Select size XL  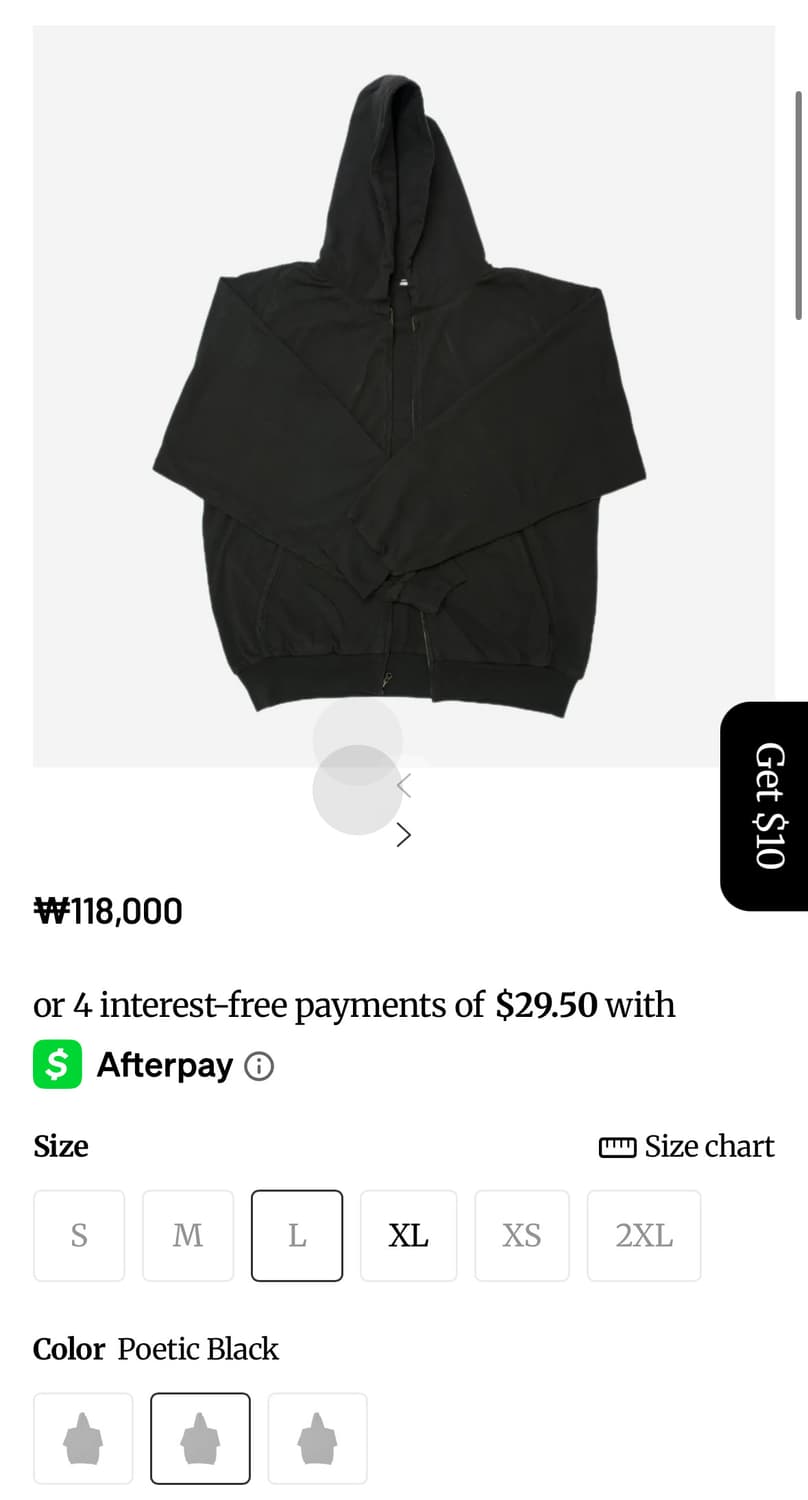coord(408,1236)
